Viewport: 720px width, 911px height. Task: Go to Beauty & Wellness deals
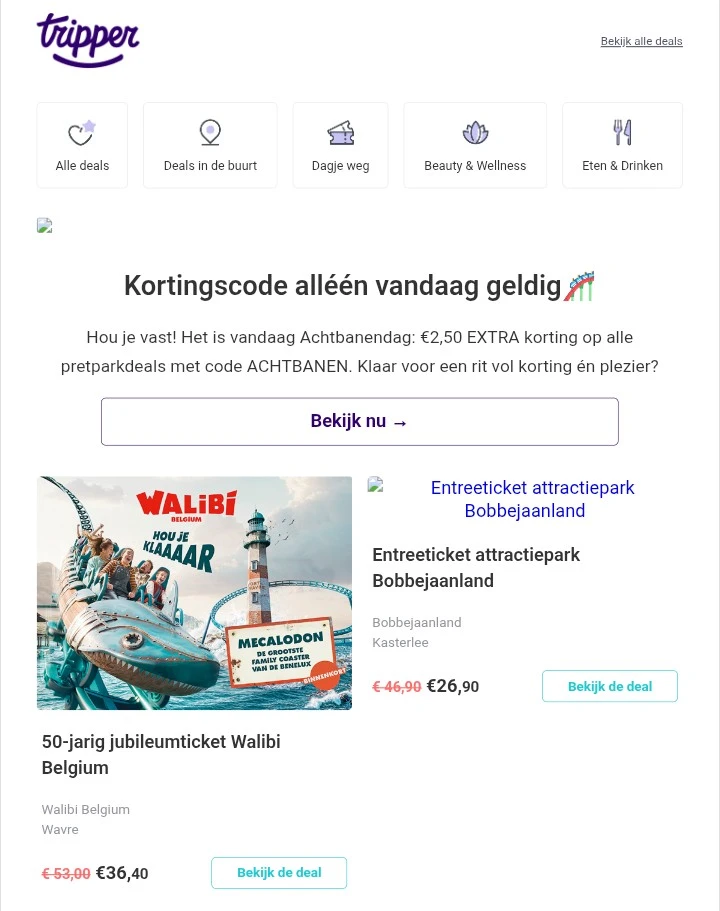point(475,145)
